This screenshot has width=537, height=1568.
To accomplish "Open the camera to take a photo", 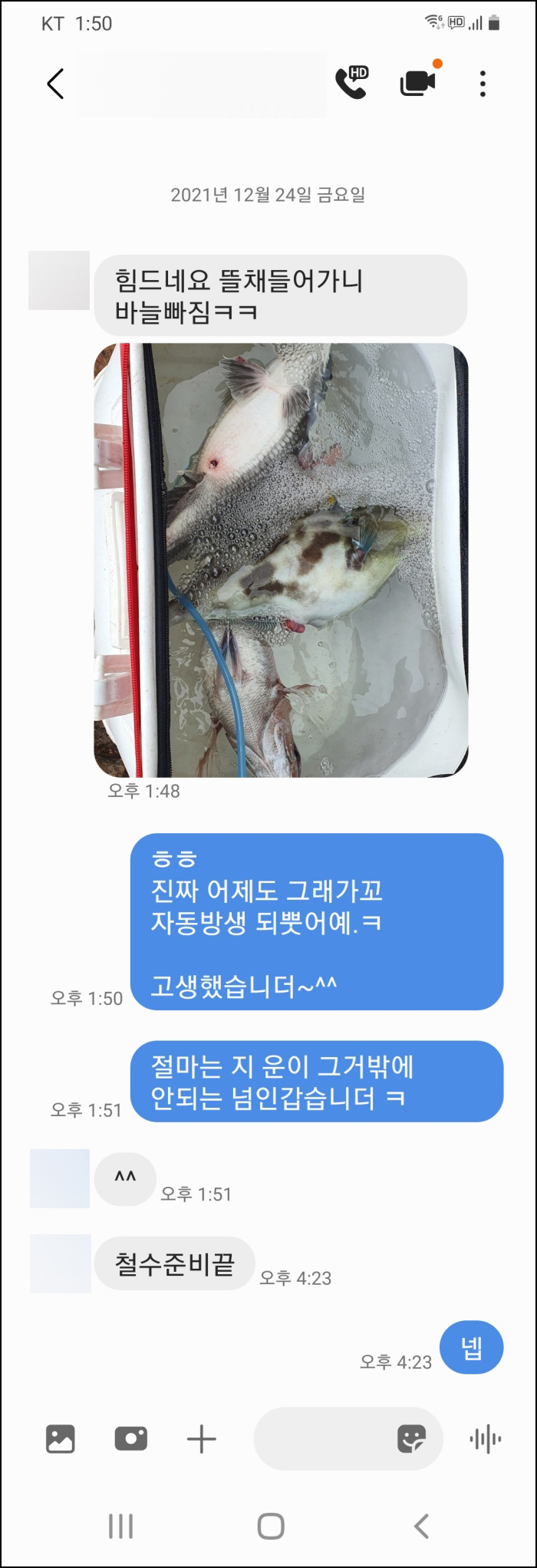I will [x=130, y=1438].
